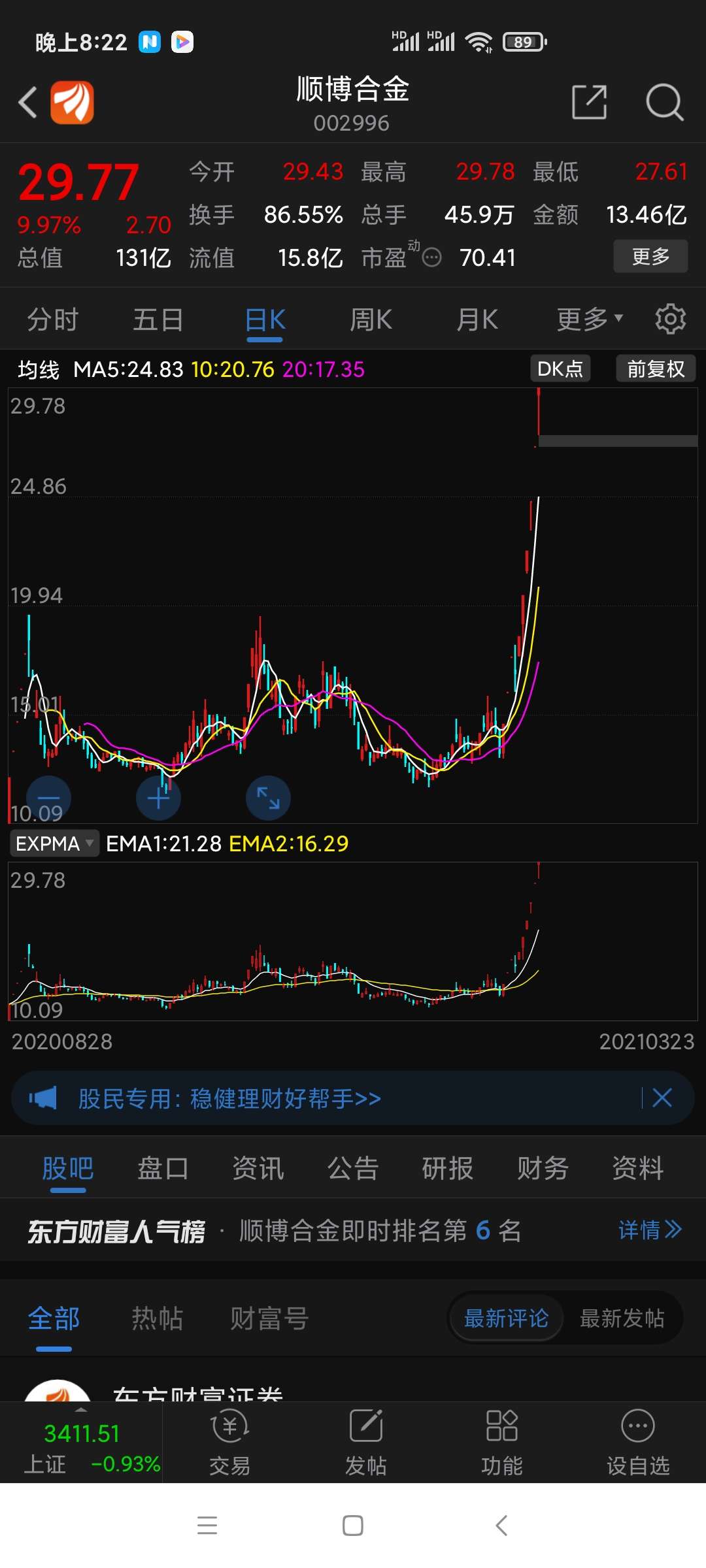
Task: Open chart settings via the gear icon
Action: click(x=671, y=319)
